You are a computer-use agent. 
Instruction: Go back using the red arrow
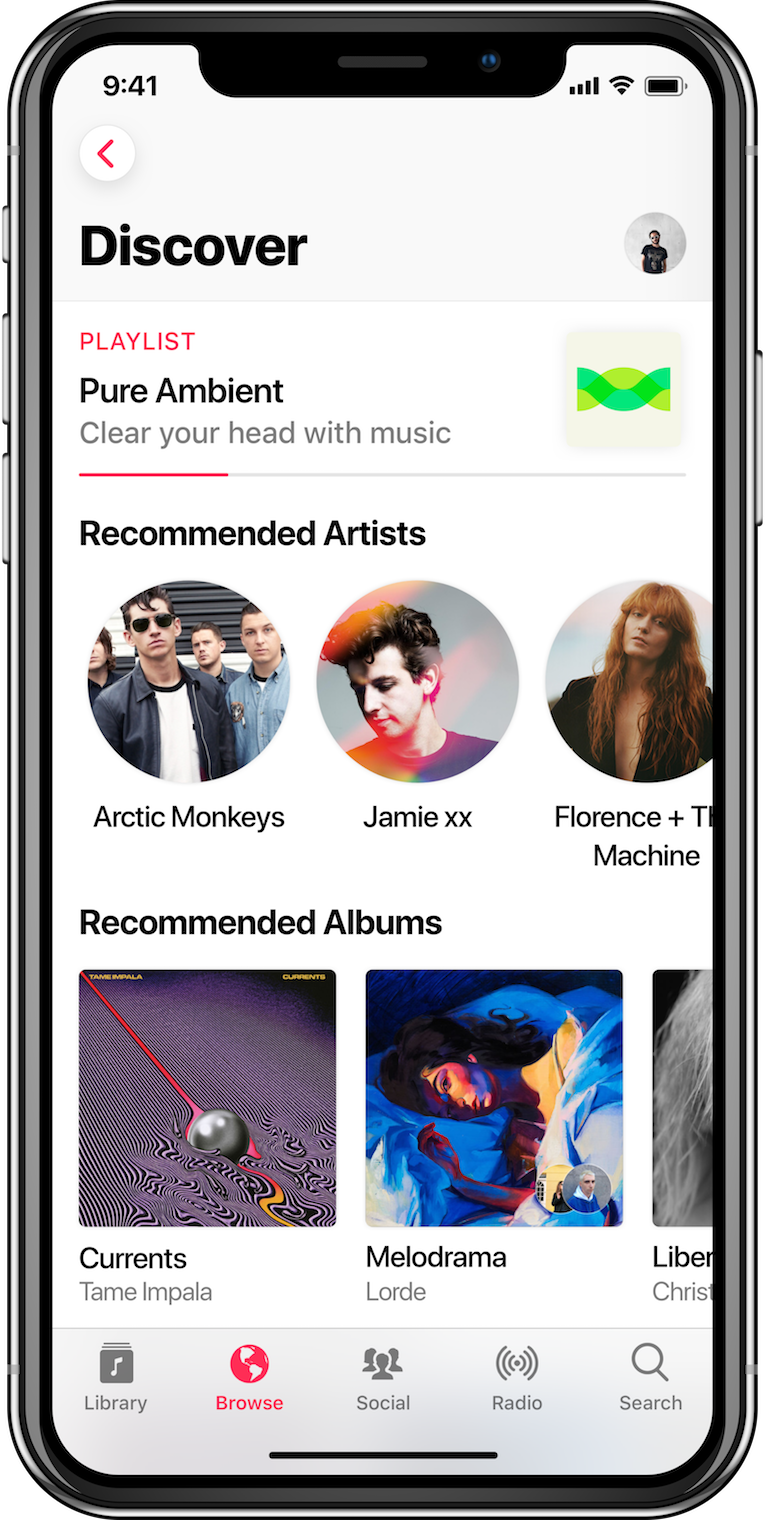coord(107,154)
